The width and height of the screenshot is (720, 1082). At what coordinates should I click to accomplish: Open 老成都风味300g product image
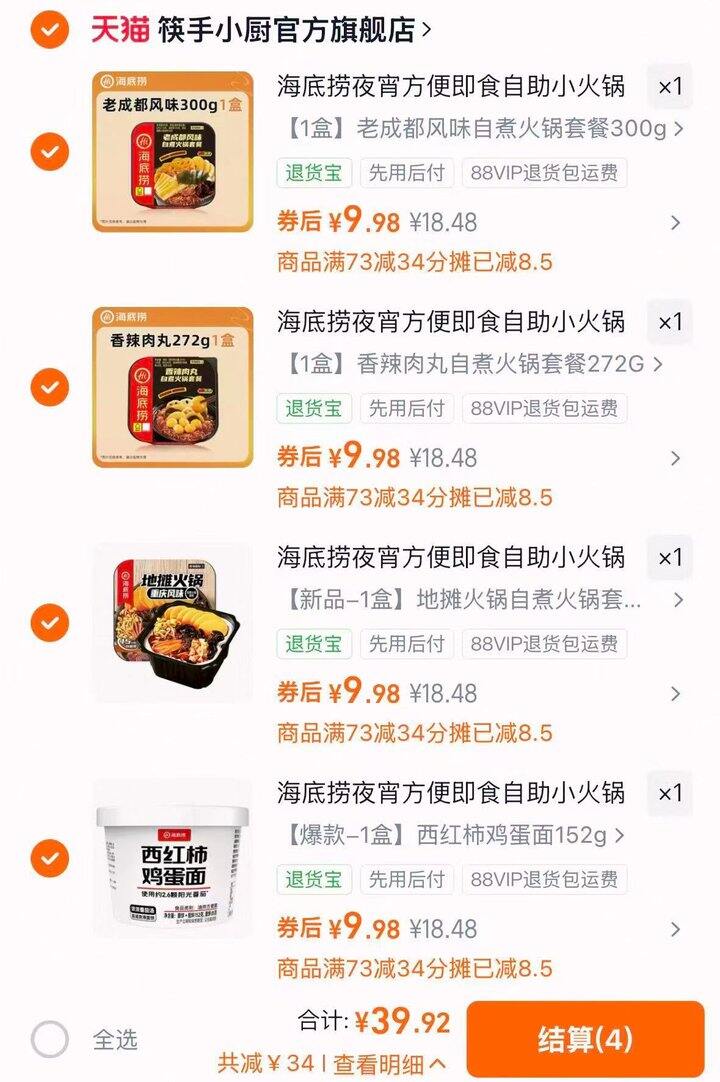pyautogui.click(x=172, y=152)
